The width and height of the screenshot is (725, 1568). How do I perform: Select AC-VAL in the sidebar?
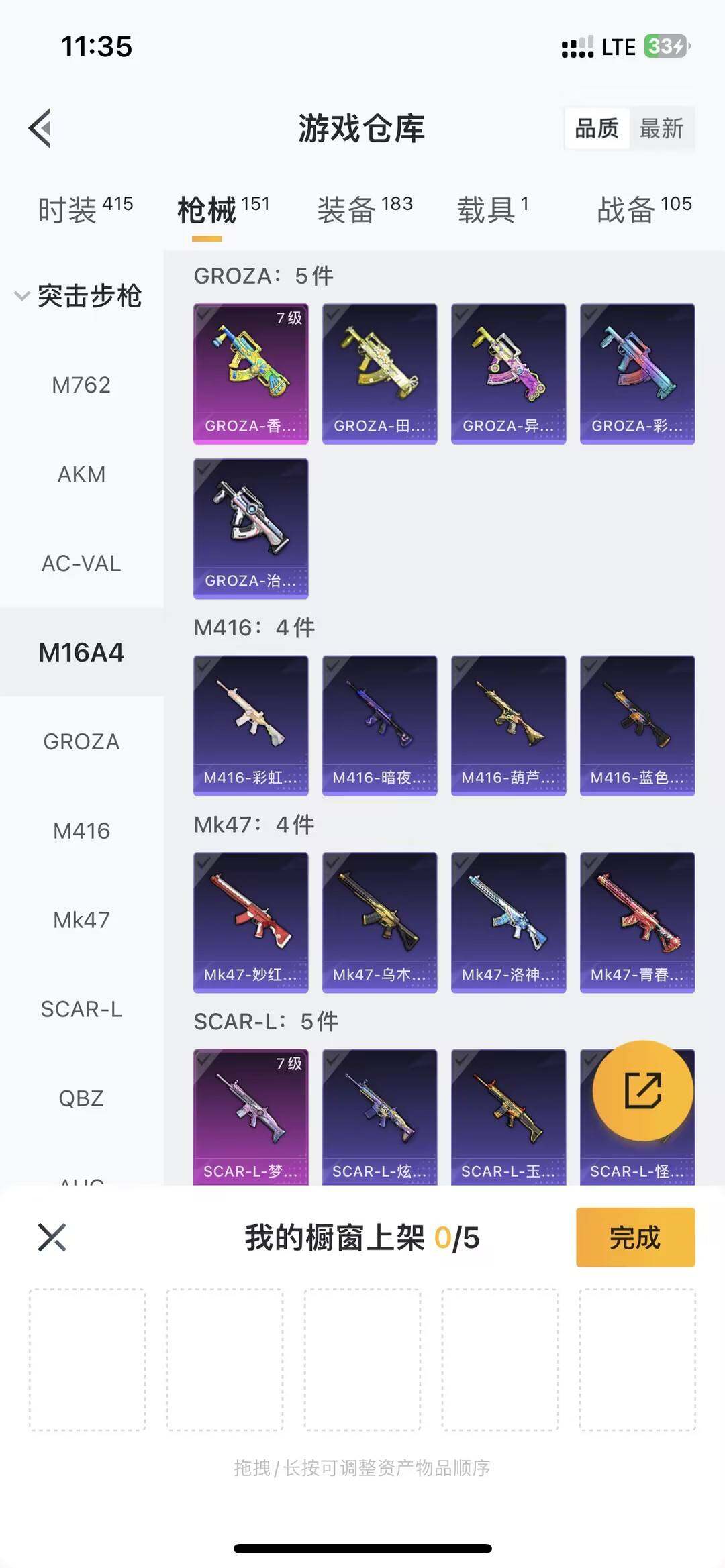pyautogui.click(x=81, y=564)
